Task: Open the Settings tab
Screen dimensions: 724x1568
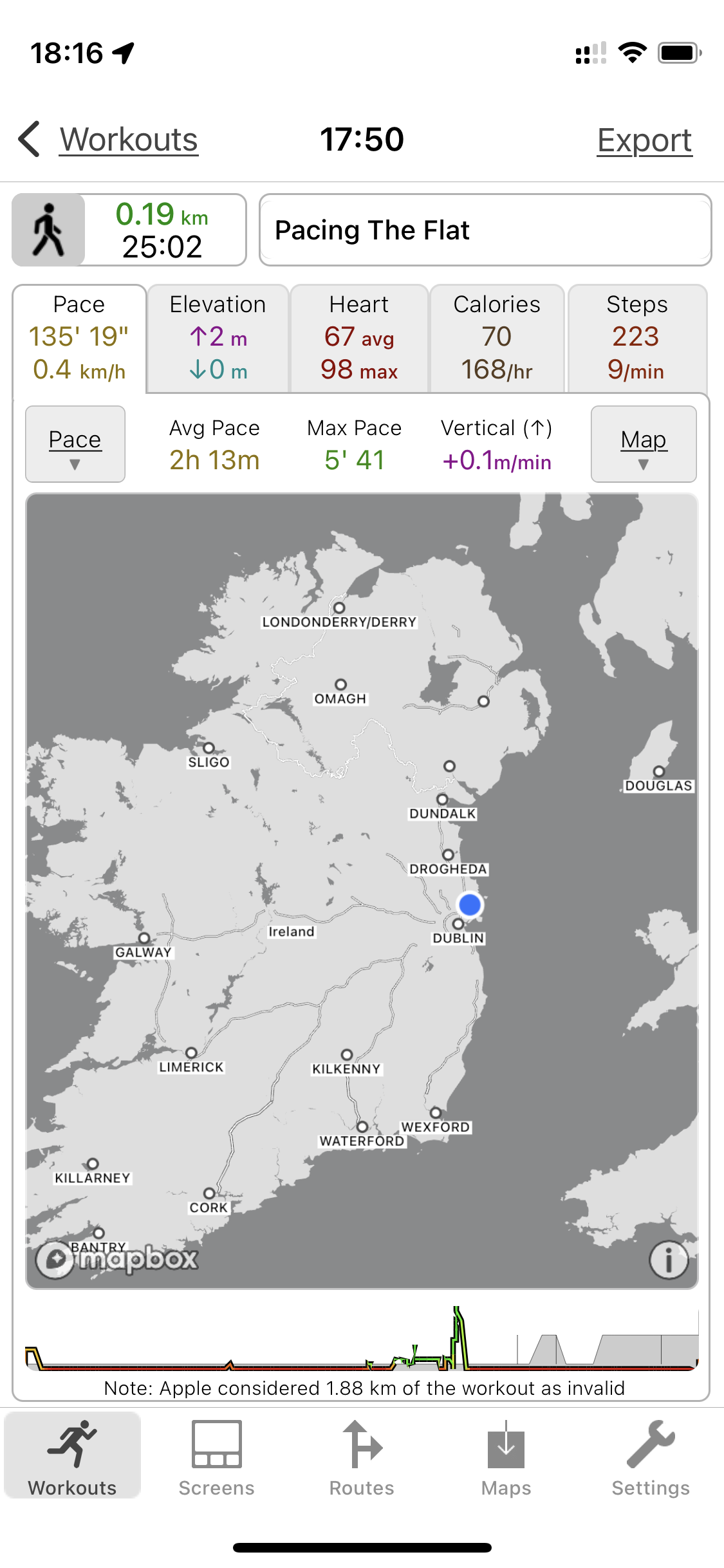Action: tap(651, 1457)
